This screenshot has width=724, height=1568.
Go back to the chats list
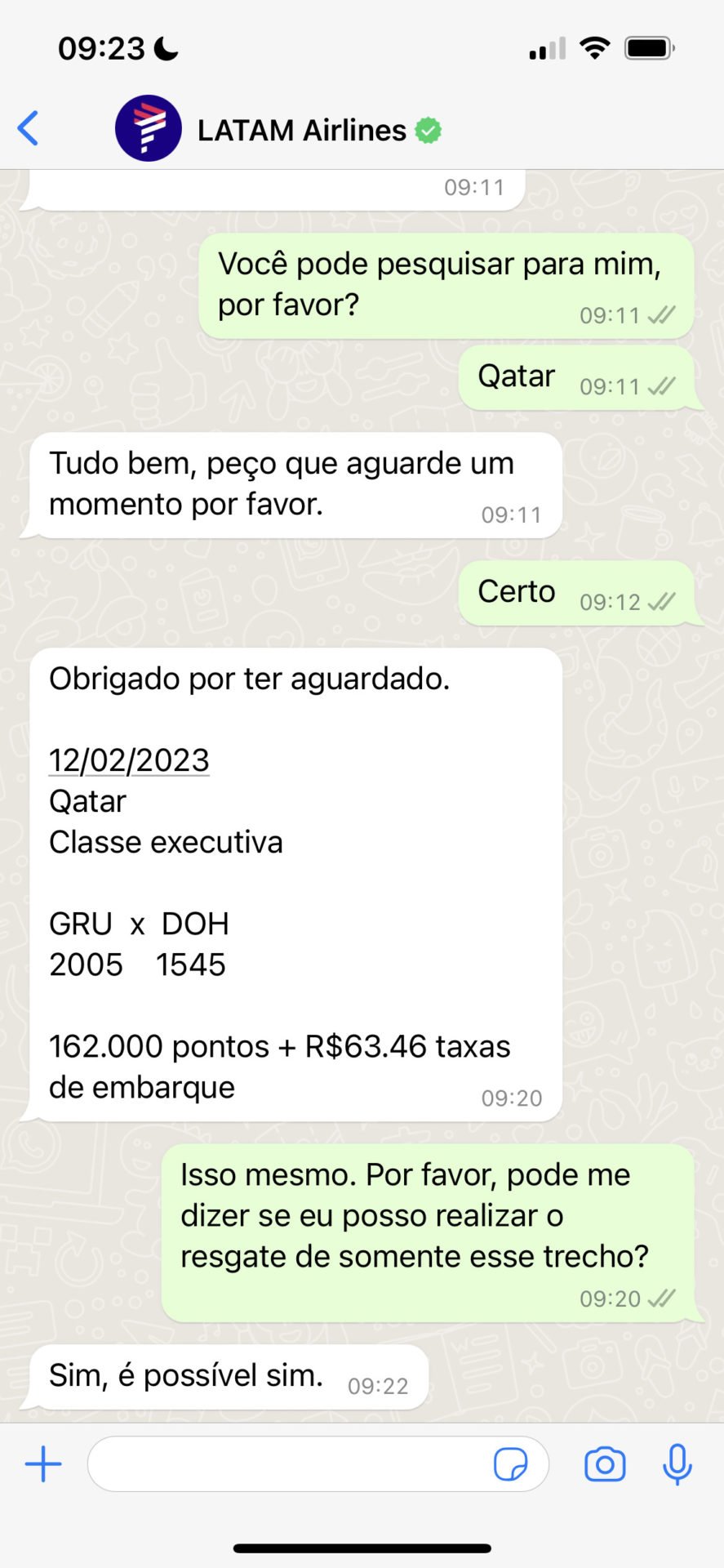coord(28,129)
